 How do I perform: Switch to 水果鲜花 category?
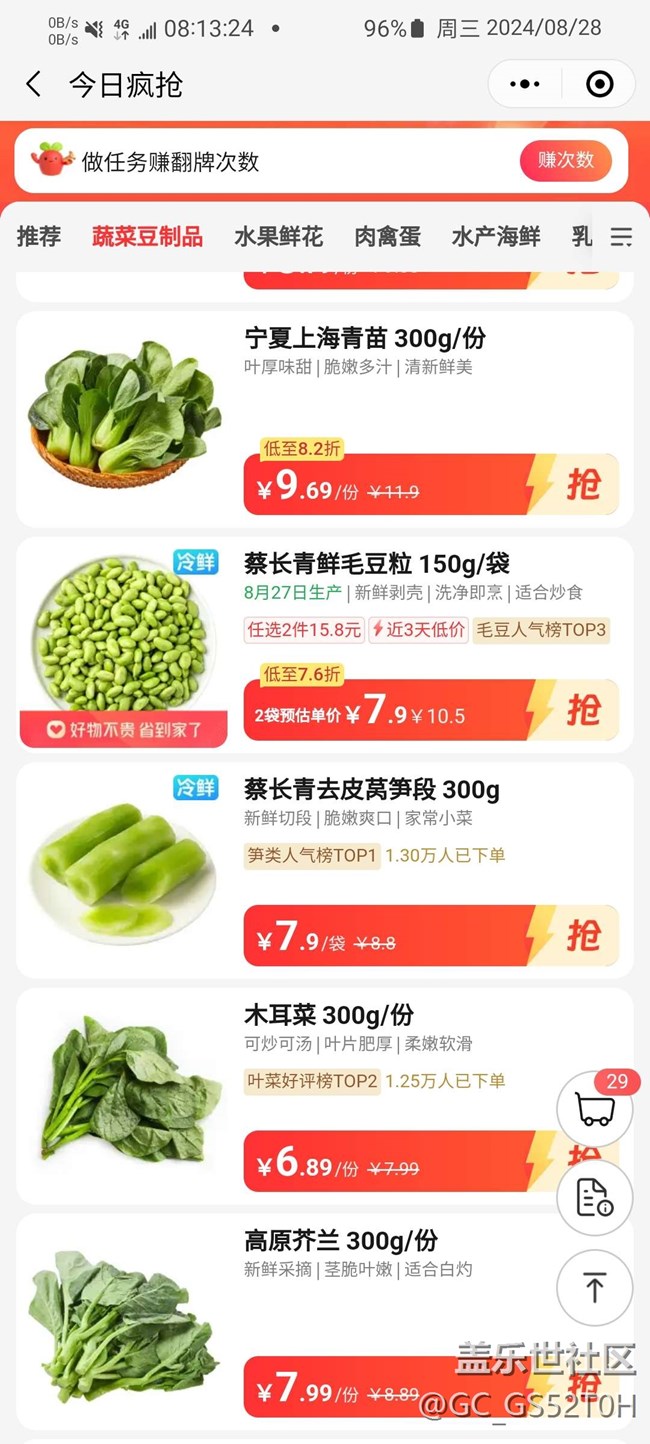[x=278, y=237]
